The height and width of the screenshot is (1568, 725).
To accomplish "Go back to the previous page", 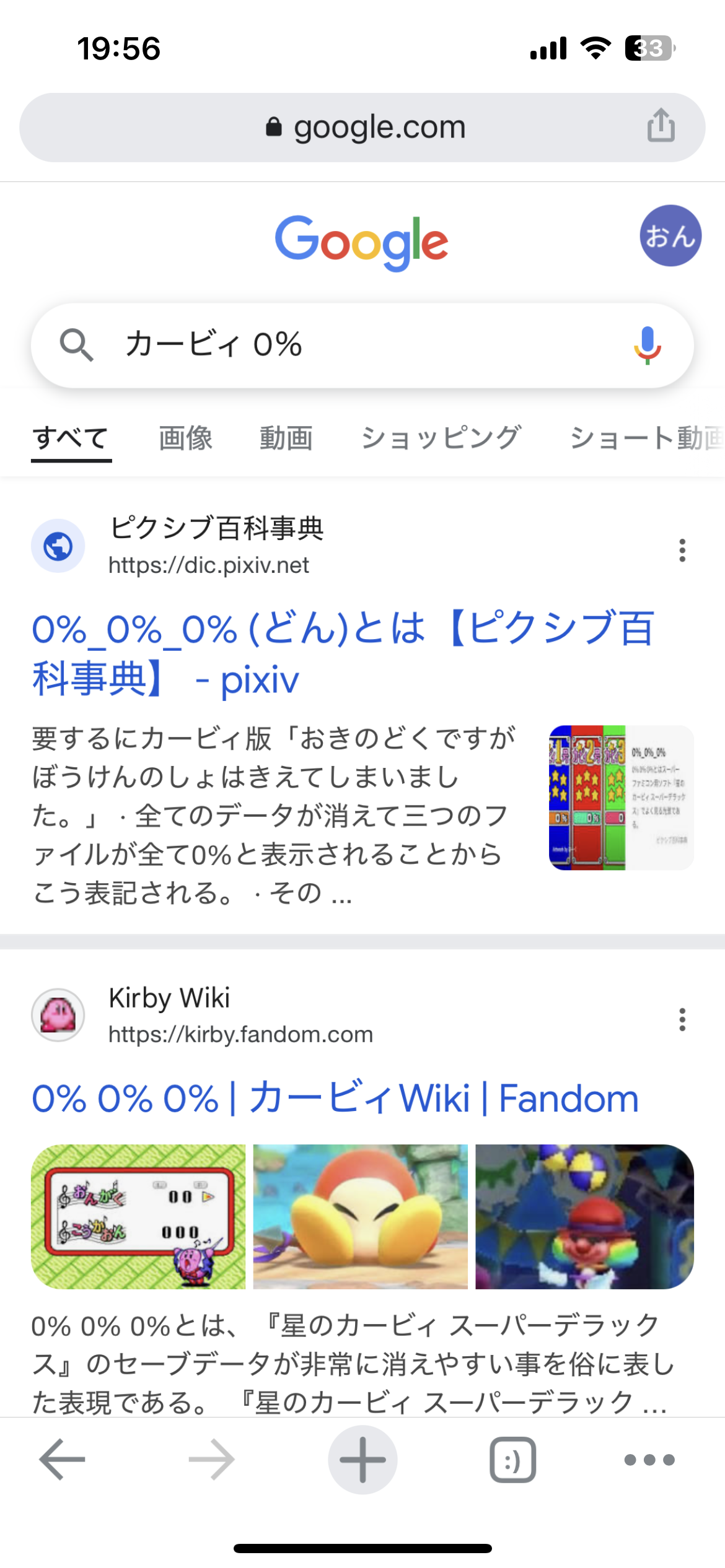I will point(62,1460).
